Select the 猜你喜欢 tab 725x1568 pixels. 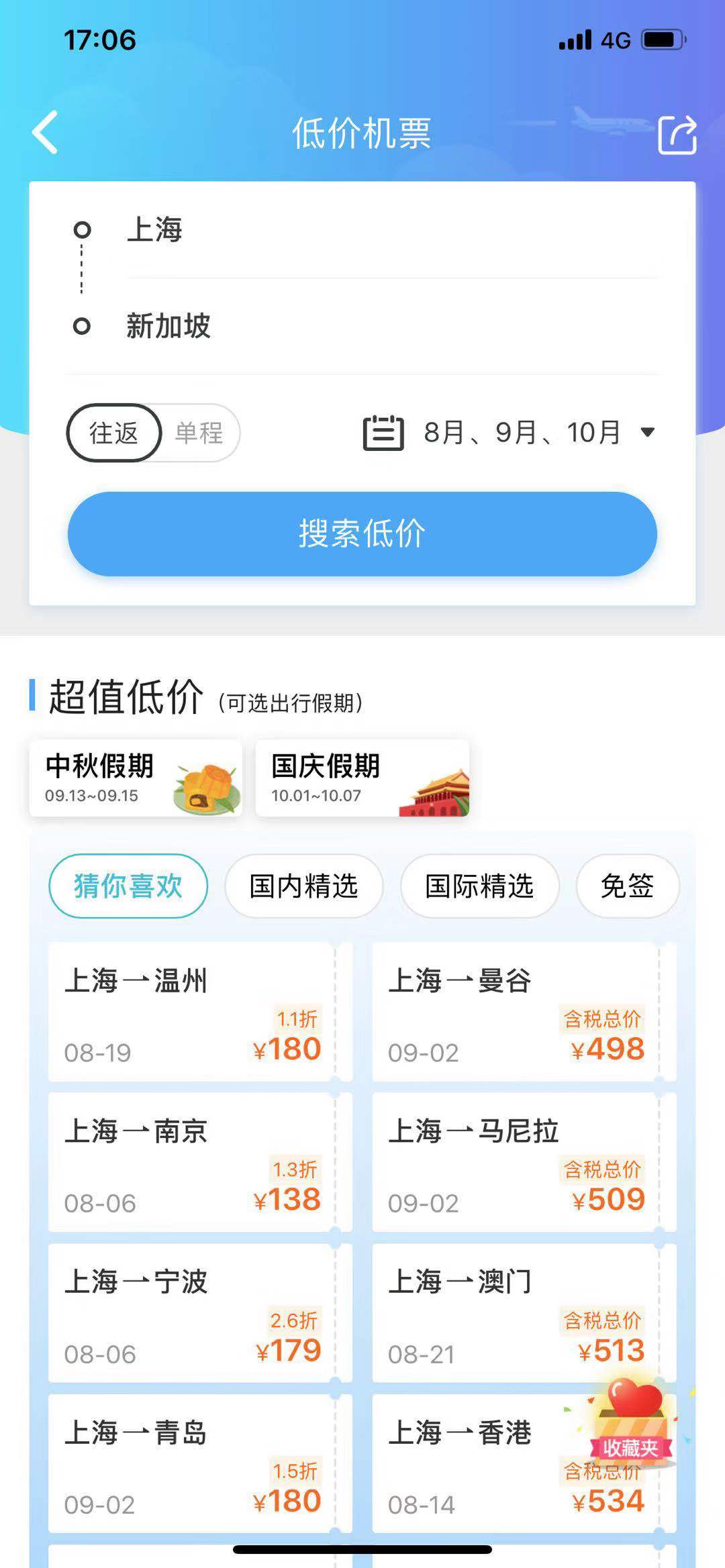(x=128, y=886)
